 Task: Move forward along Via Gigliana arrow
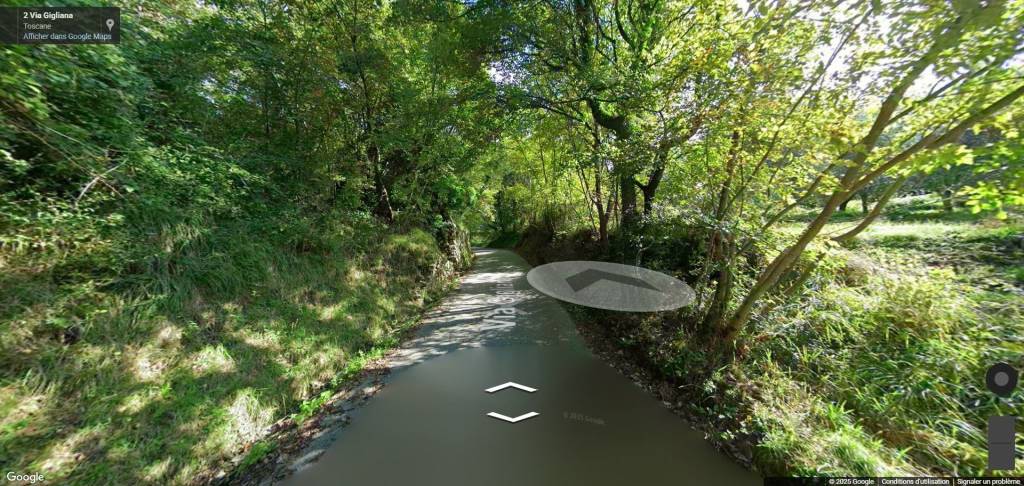[511, 387]
